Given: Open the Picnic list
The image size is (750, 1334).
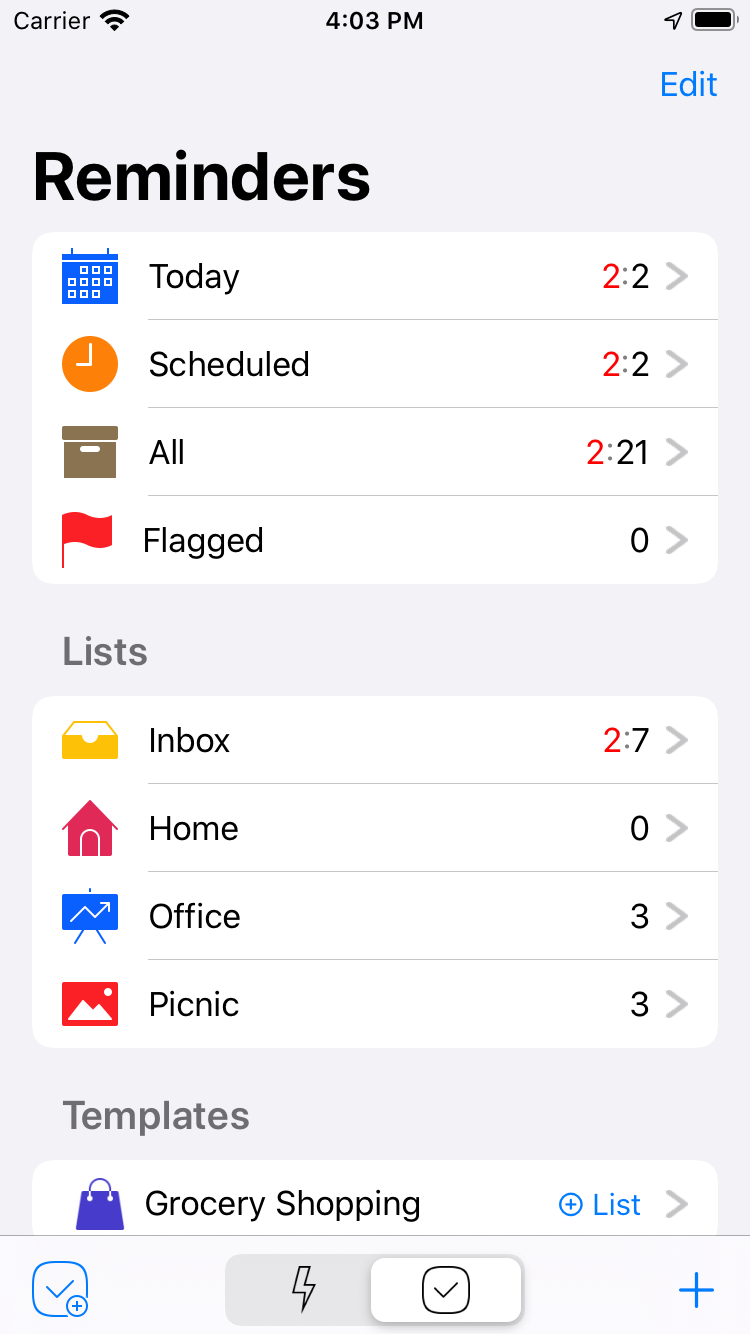Looking at the screenshot, I should 375,1004.
